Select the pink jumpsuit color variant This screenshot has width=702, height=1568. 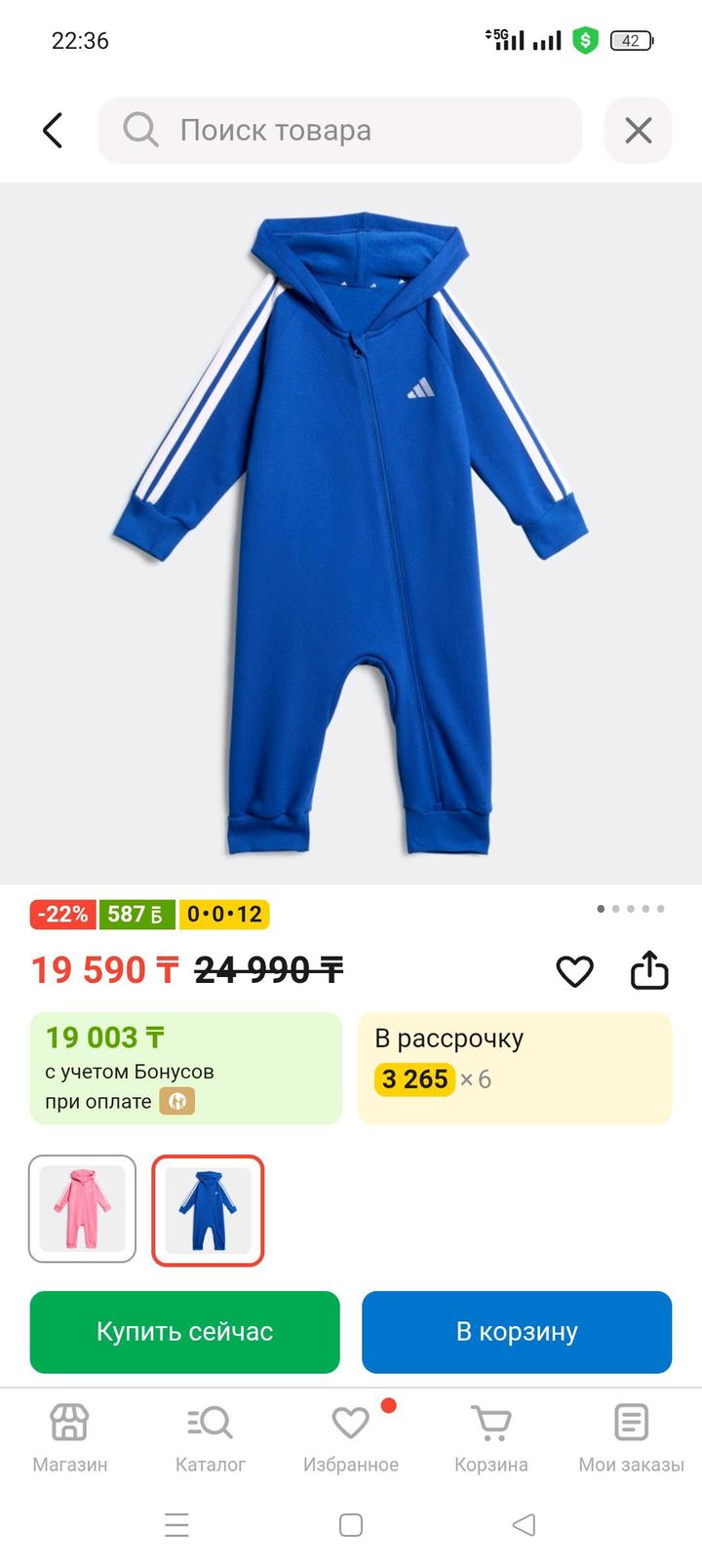82,1209
